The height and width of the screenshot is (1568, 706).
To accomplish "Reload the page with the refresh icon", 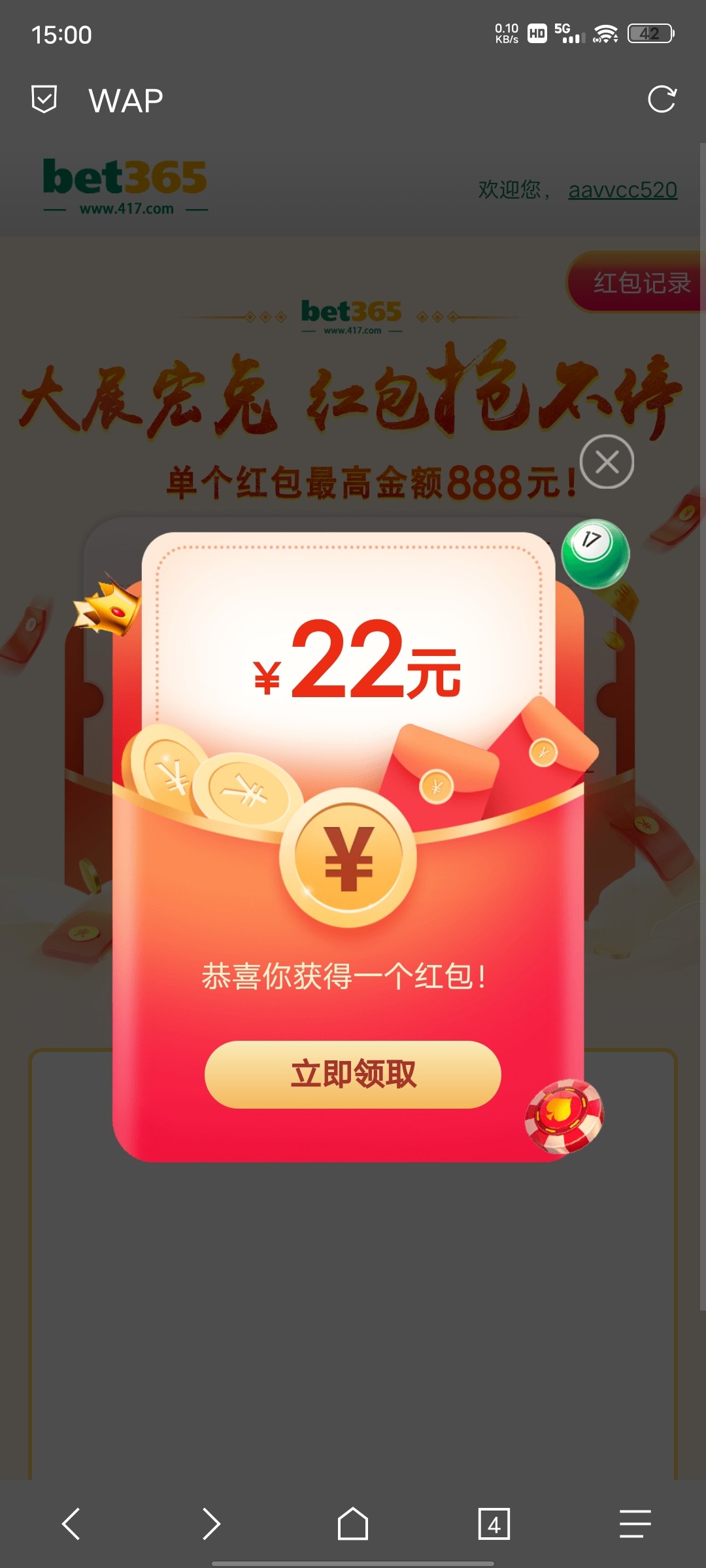I will (x=662, y=99).
